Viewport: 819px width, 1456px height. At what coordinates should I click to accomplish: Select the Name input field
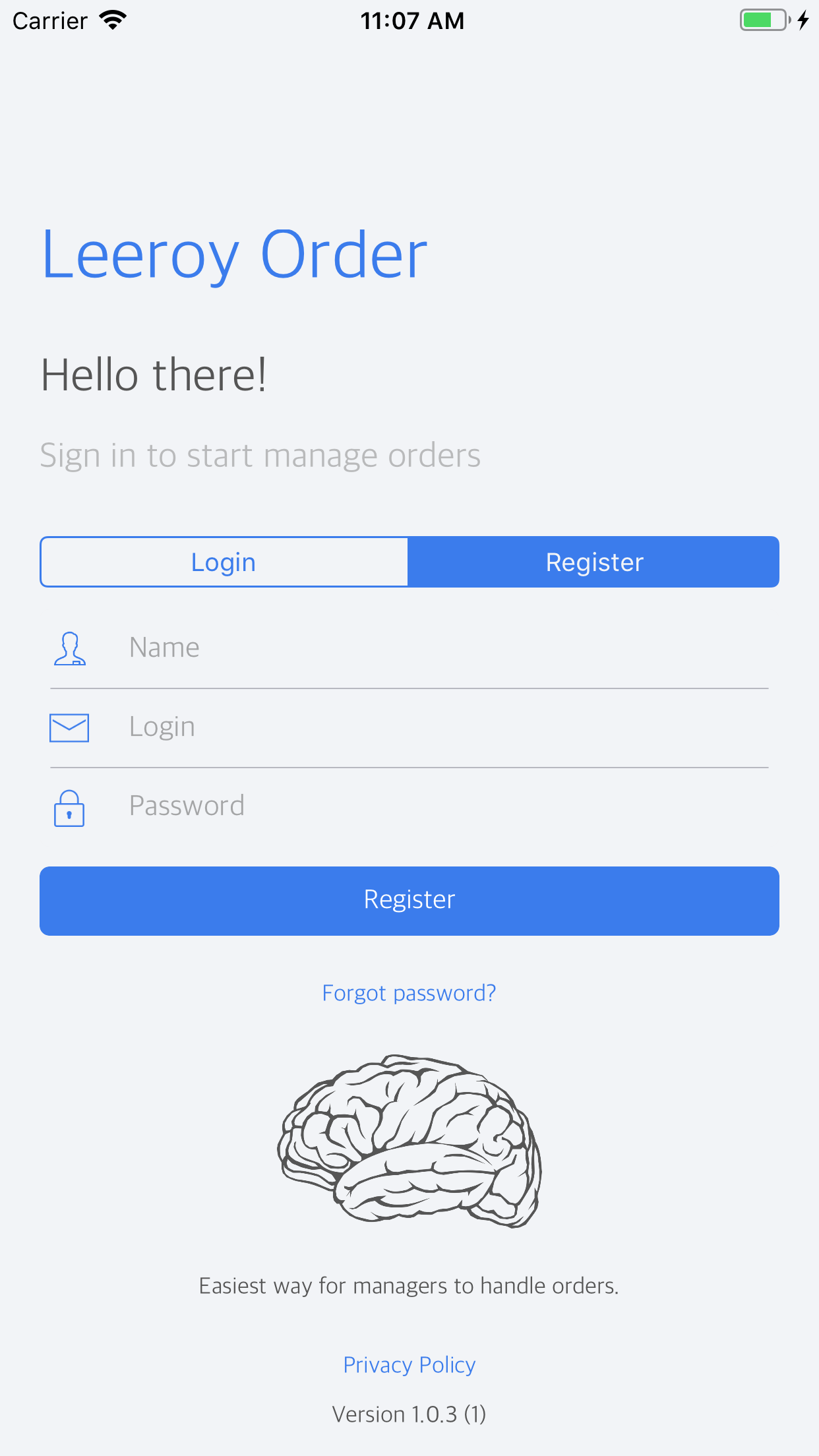396,648
